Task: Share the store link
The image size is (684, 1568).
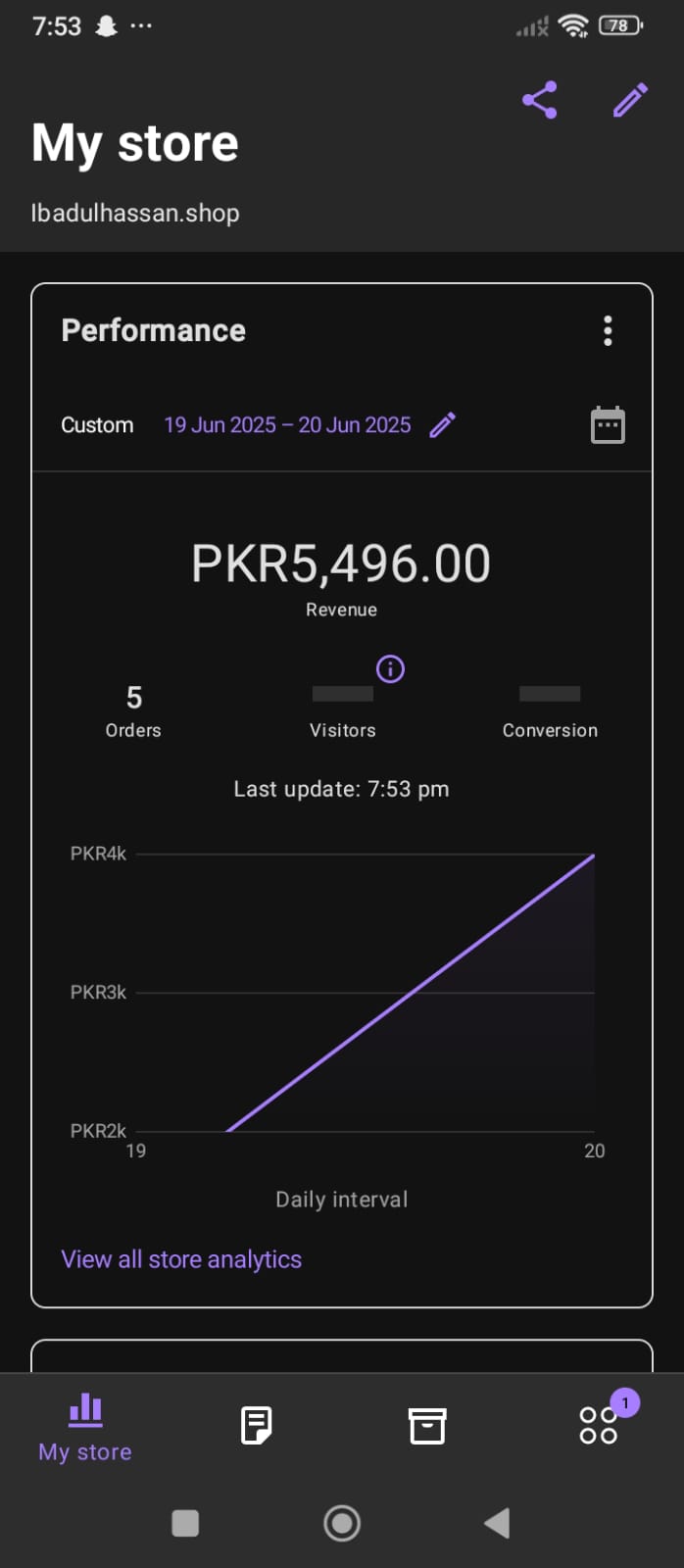Action: (x=540, y=100)
